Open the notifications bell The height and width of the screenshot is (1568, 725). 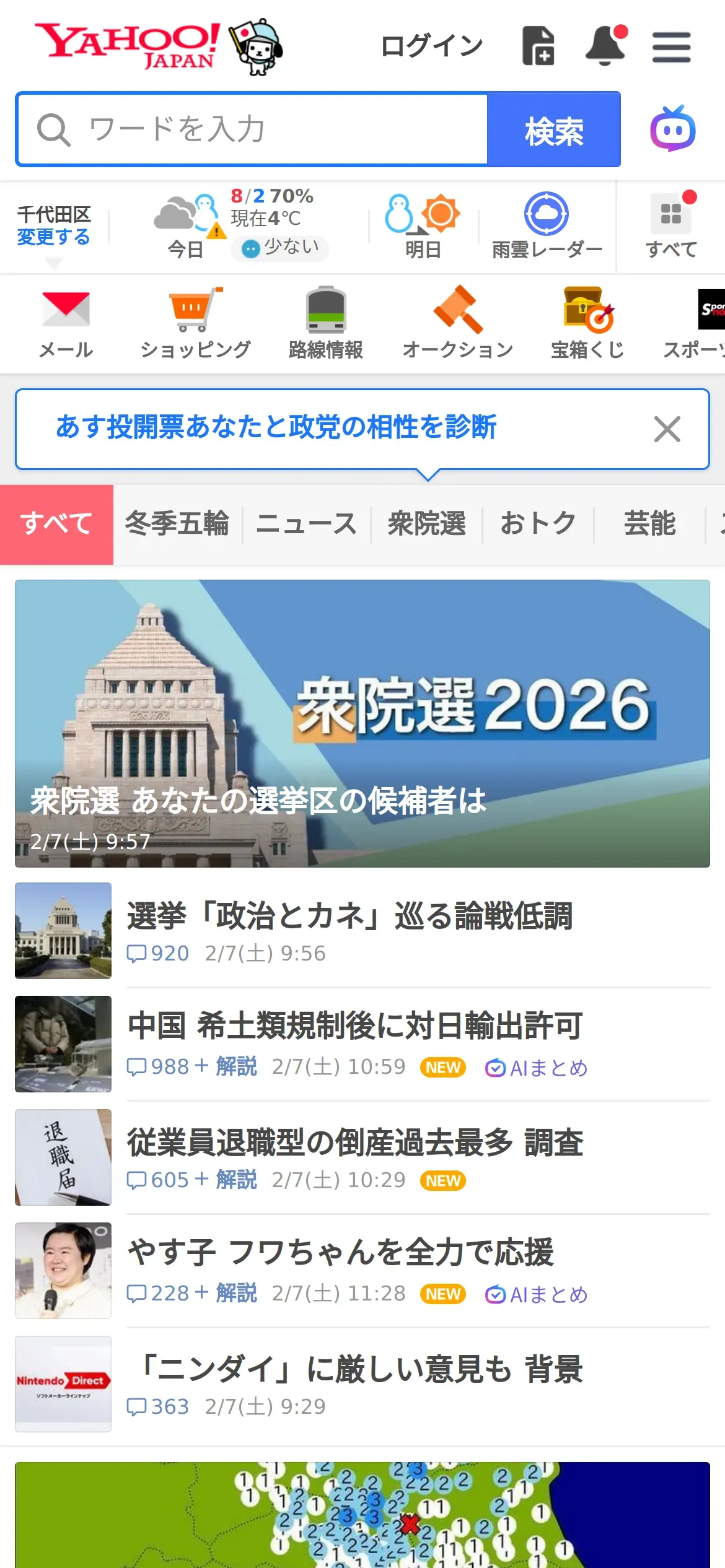(x=605, y=46)
